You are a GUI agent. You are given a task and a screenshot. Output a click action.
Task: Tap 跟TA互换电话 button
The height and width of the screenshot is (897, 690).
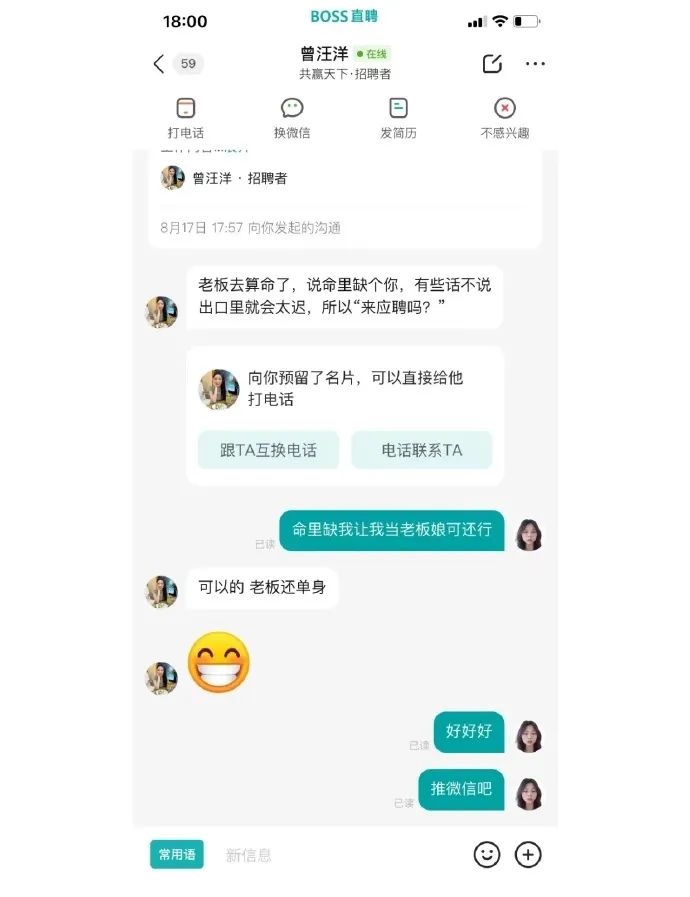268,450
